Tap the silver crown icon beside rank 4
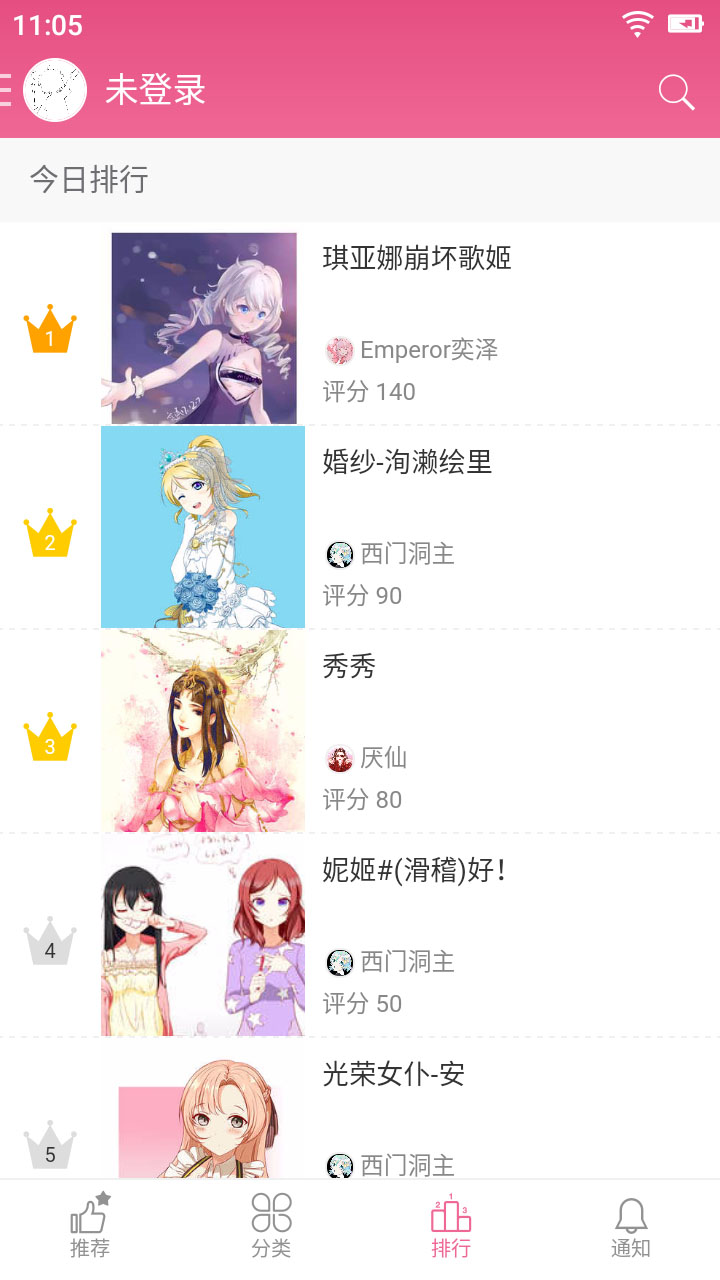Image resolution: width=720 pixels, height=1280 pixels. tap(49, 940)
